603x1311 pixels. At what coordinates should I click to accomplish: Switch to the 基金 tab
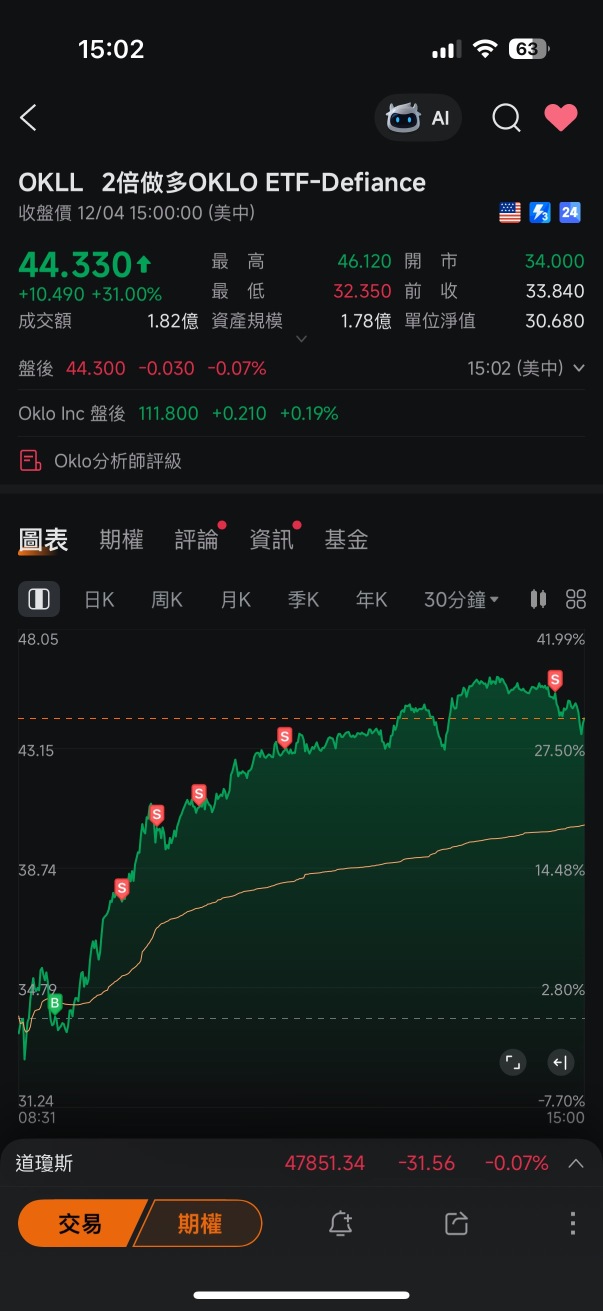point(346,540)
